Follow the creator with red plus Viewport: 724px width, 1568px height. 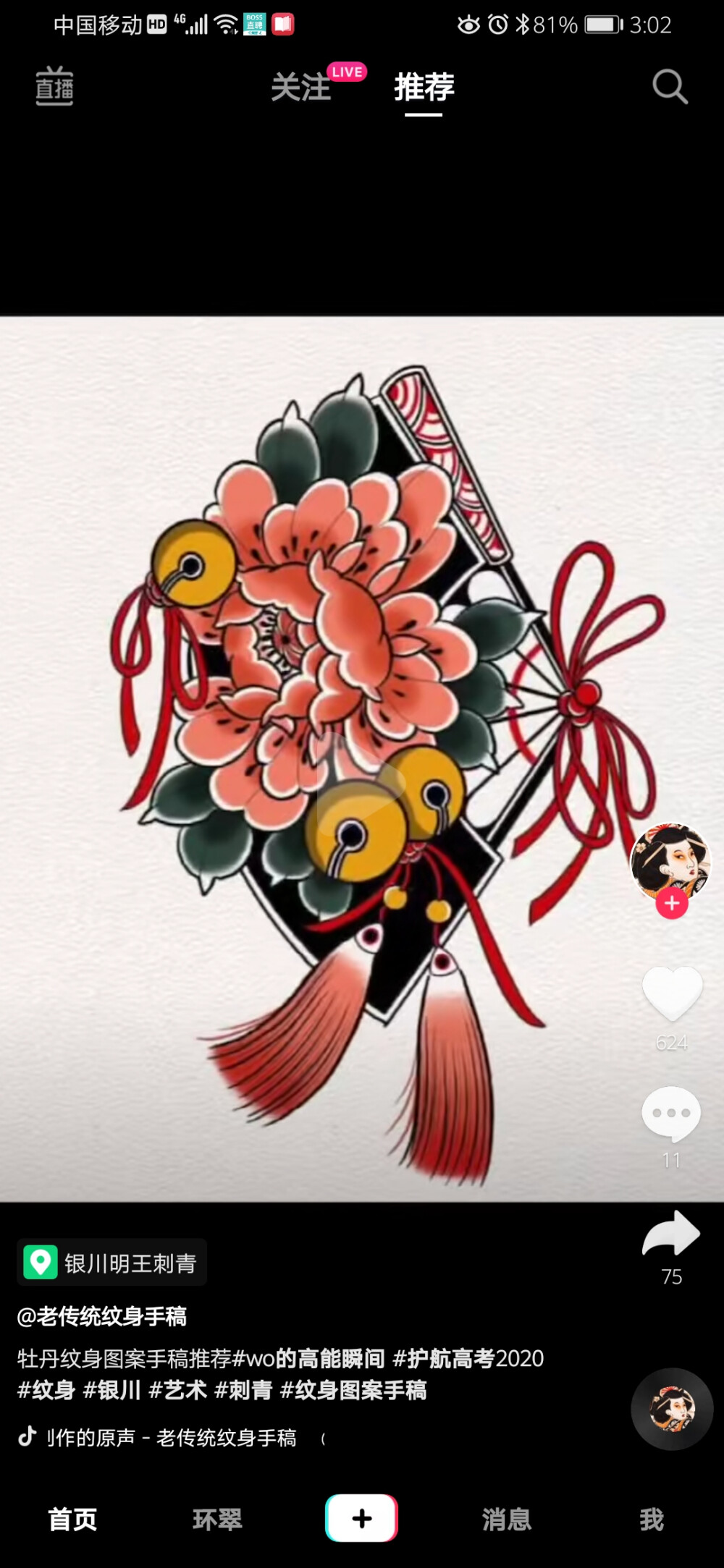tap(672, 903)
